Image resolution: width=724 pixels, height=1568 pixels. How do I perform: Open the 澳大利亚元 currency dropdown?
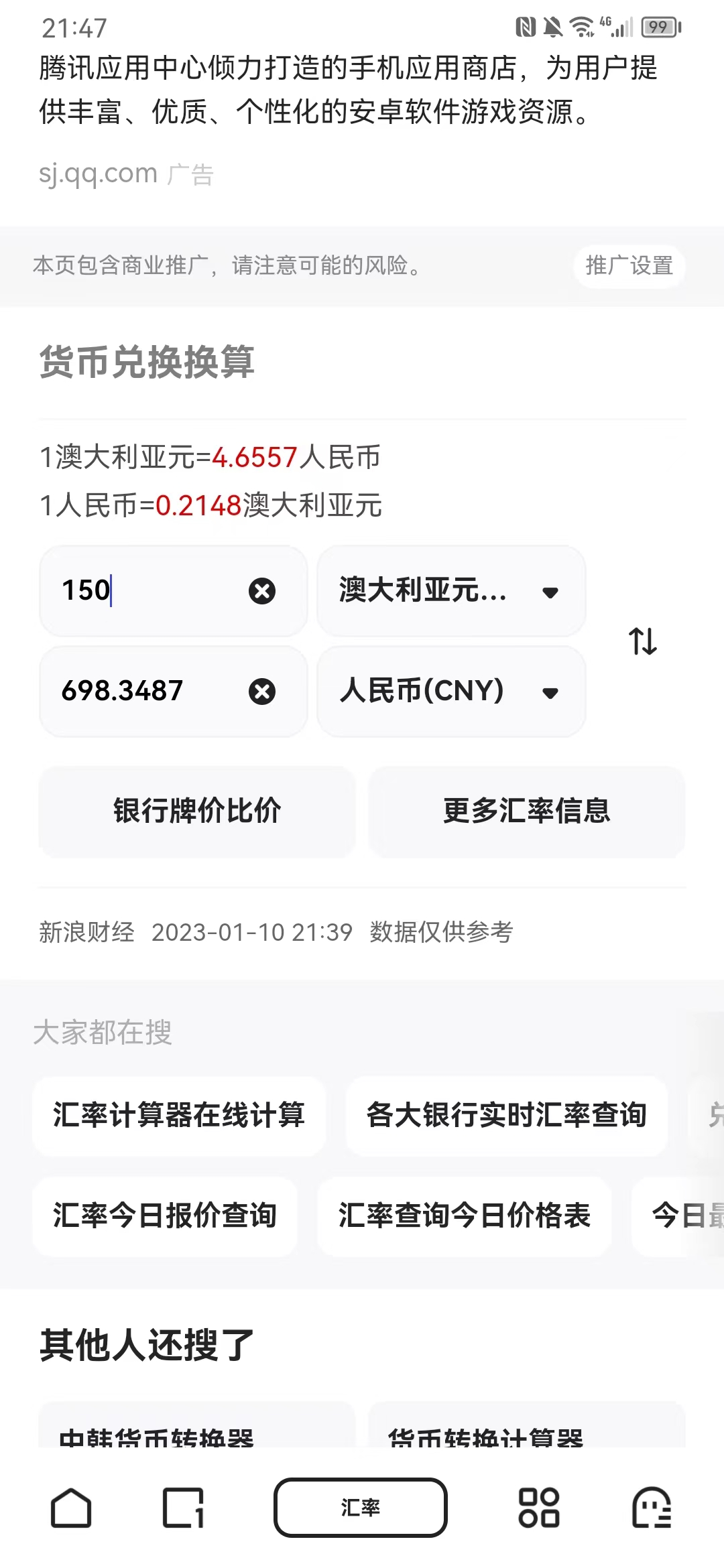coord(450,591)
